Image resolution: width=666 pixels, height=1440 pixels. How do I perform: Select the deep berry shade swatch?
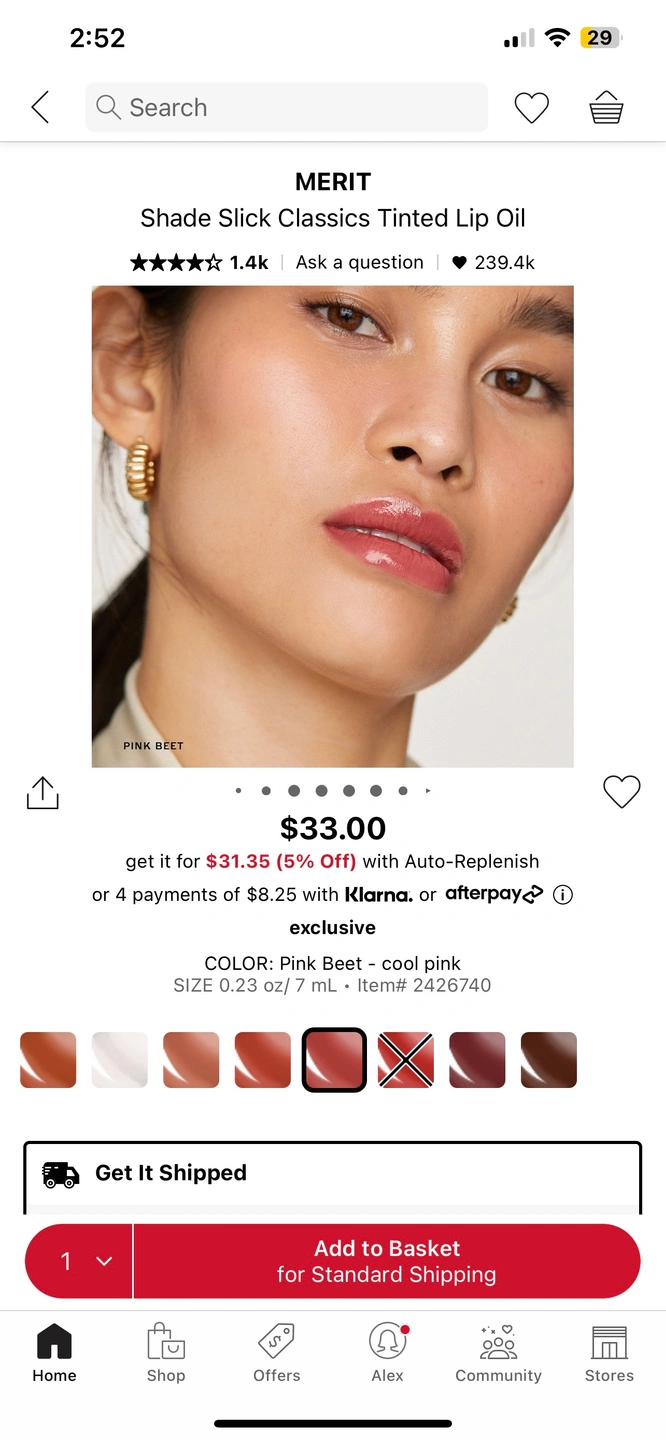click(x=477, y=1060)
